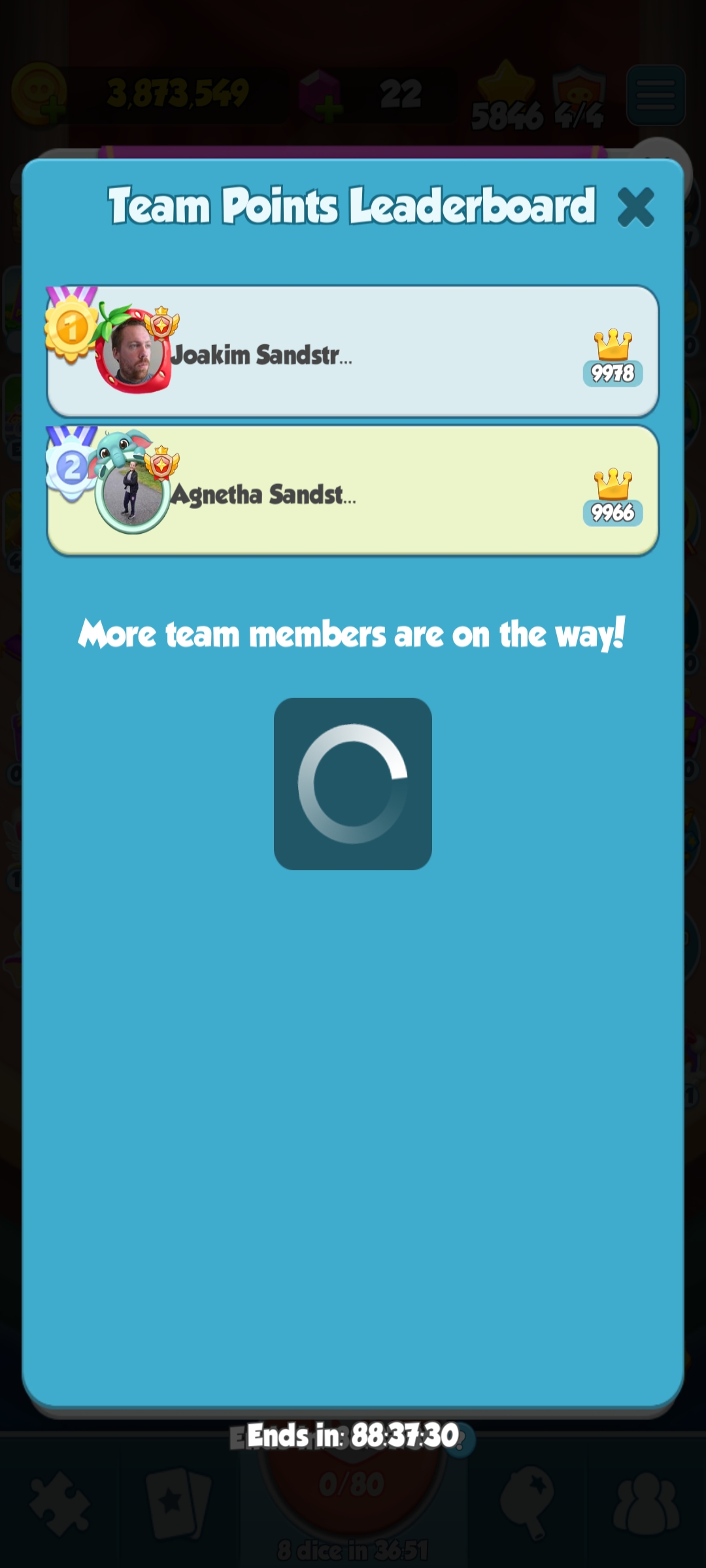The height and width of the screenshot is (1568, 706).
Task: Open Agnetha Sandst... leaderboard entry
Action: (353, 491)
